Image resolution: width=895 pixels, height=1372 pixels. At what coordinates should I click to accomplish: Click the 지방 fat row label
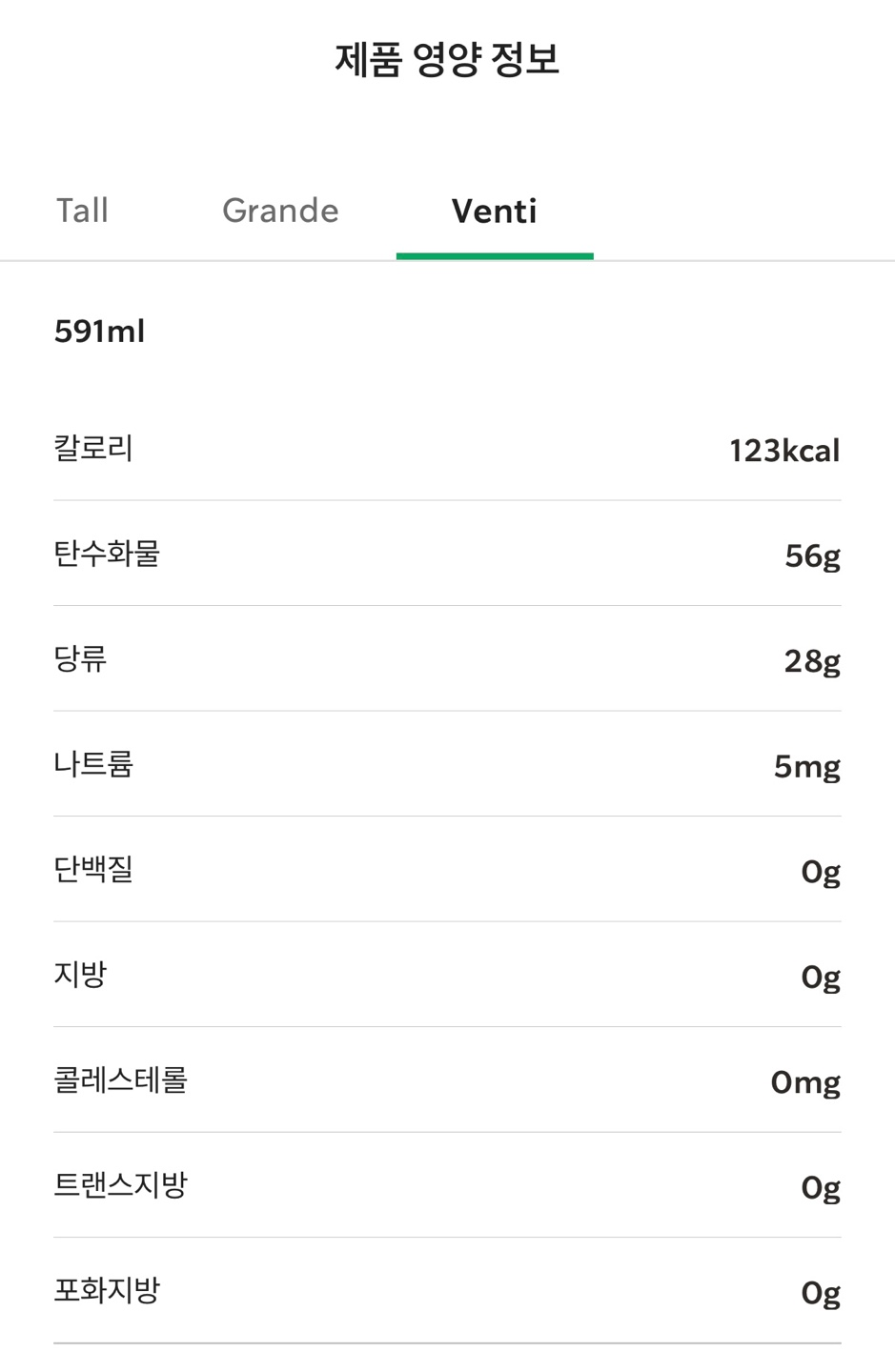pos(79,975)
